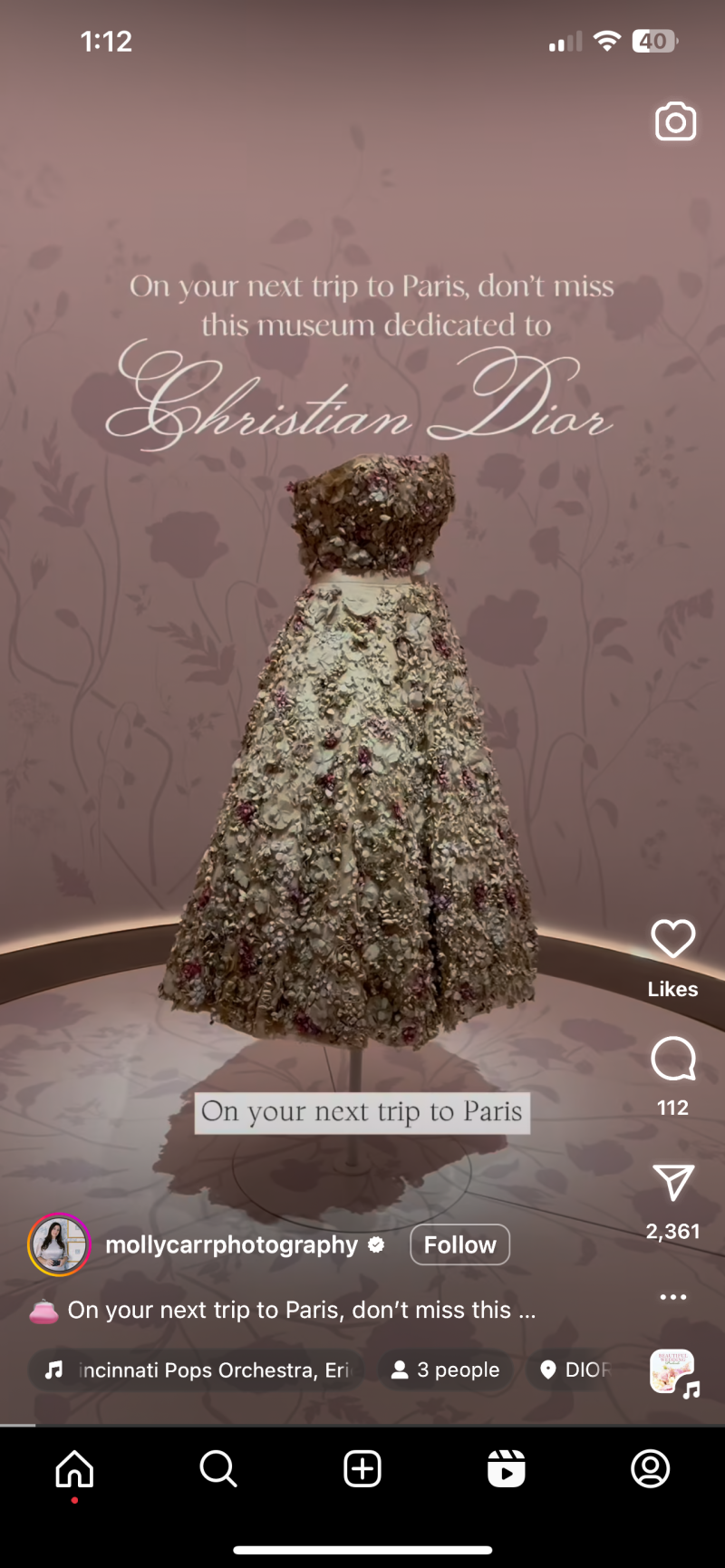Create a new post
The height and width of the screenshot is (1568, 725).
click(362, 1468)
